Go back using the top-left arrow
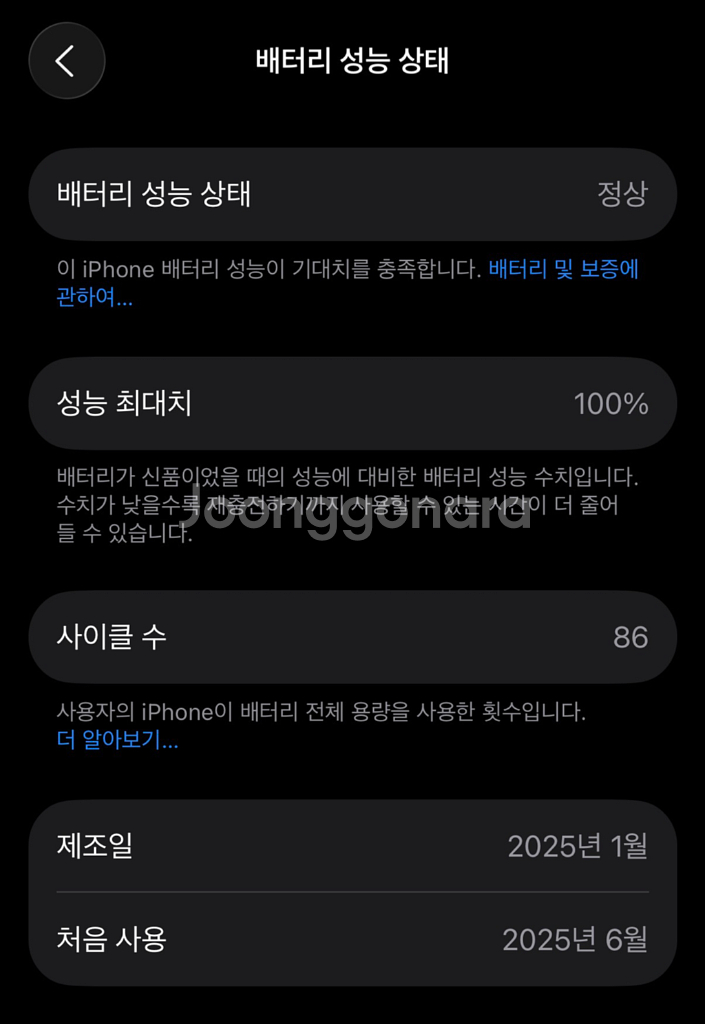This screenshot has height=1024, width=705. (67, 61)
